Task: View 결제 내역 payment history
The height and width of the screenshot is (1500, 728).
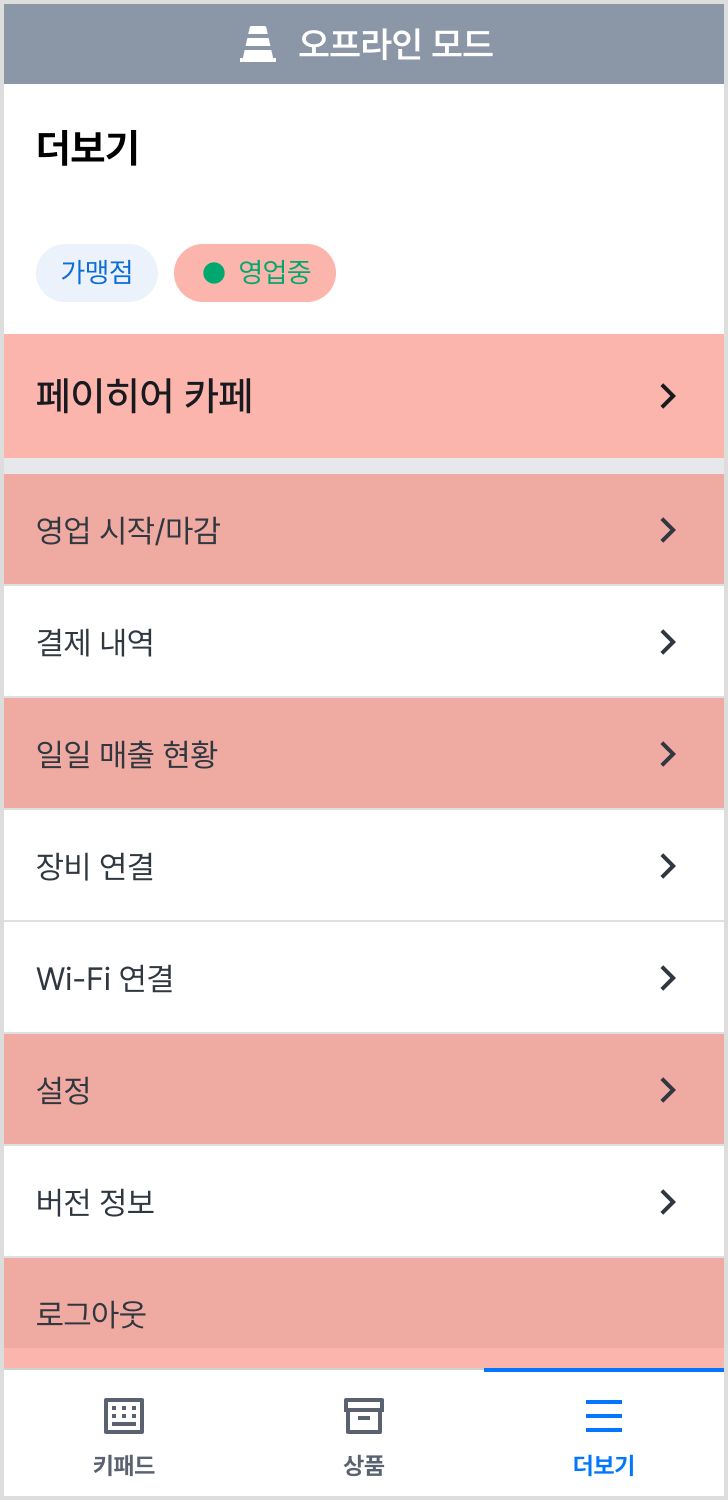Action: [364, 642]
